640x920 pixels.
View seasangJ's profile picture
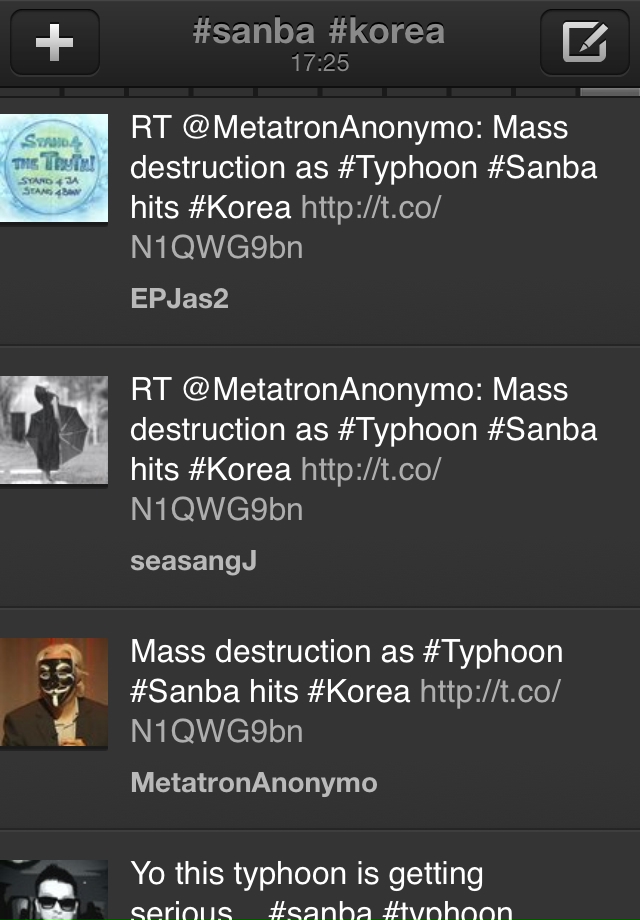[53, 430]
